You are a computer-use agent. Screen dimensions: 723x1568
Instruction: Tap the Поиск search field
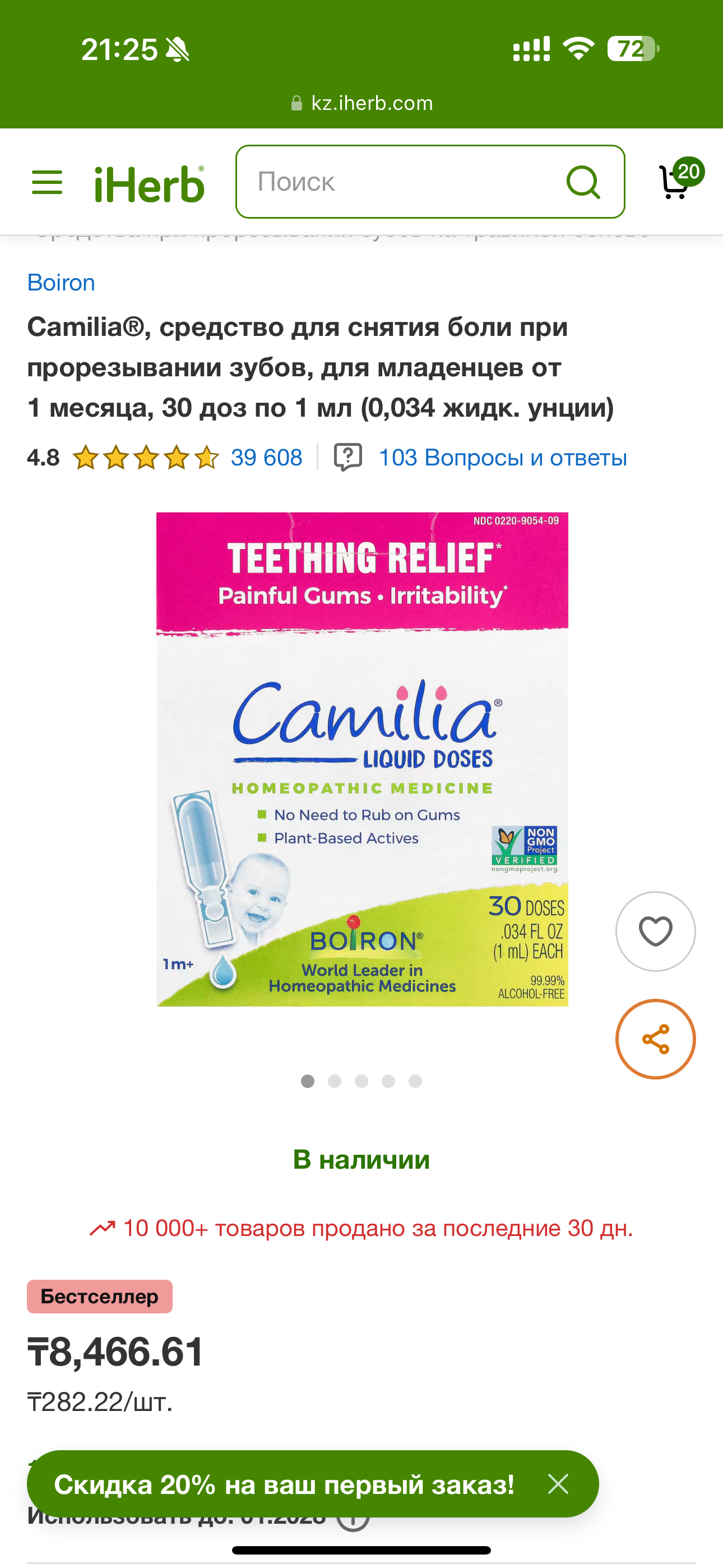[x=402, y=181]
